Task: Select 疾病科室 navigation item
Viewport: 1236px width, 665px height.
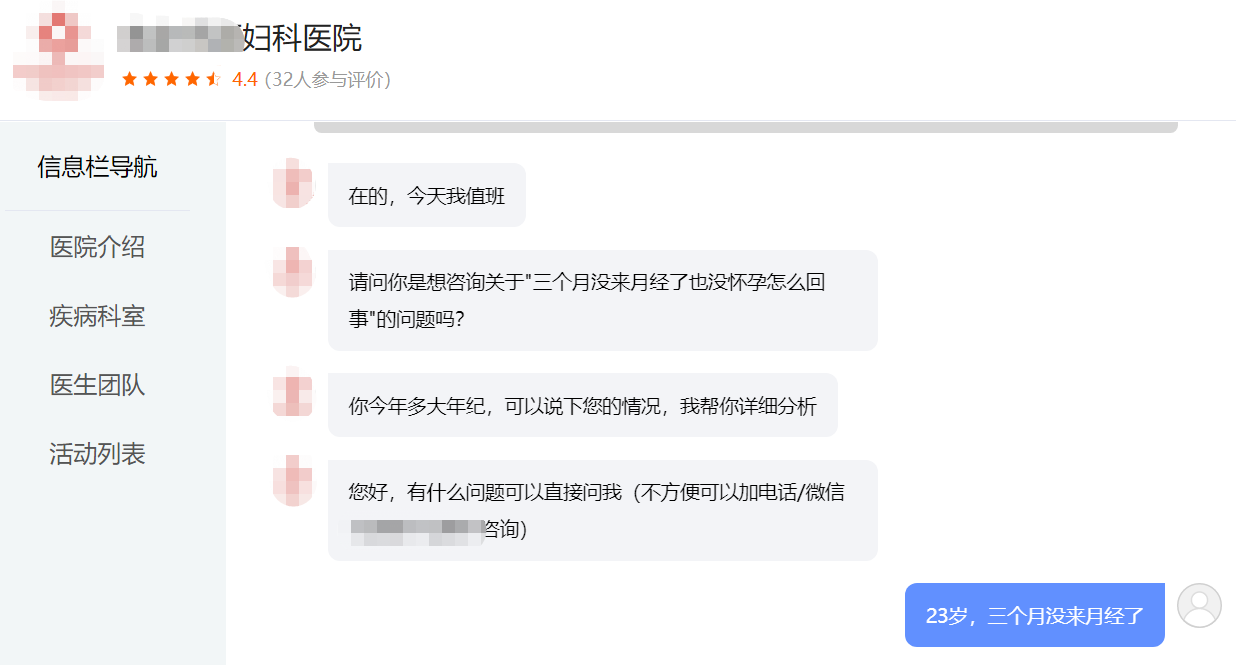Action: [97, 317]
